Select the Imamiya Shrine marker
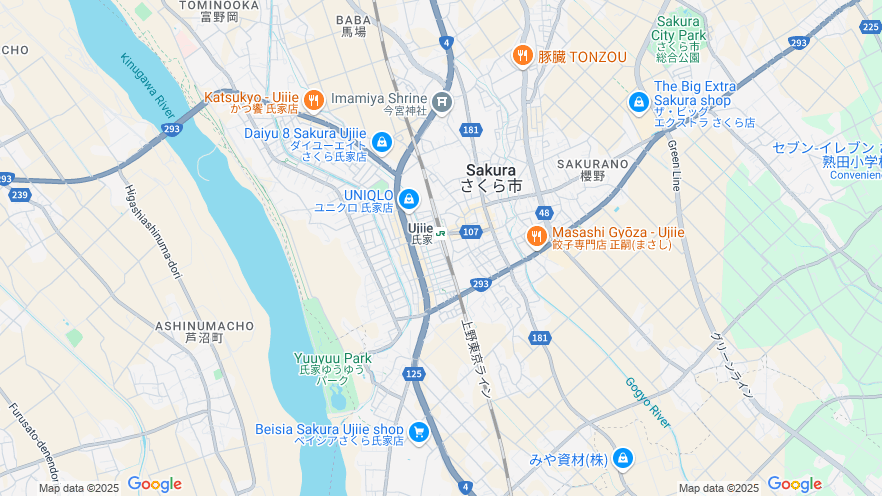The width and height of the screenshot is (882, 496). coord(443,100)
